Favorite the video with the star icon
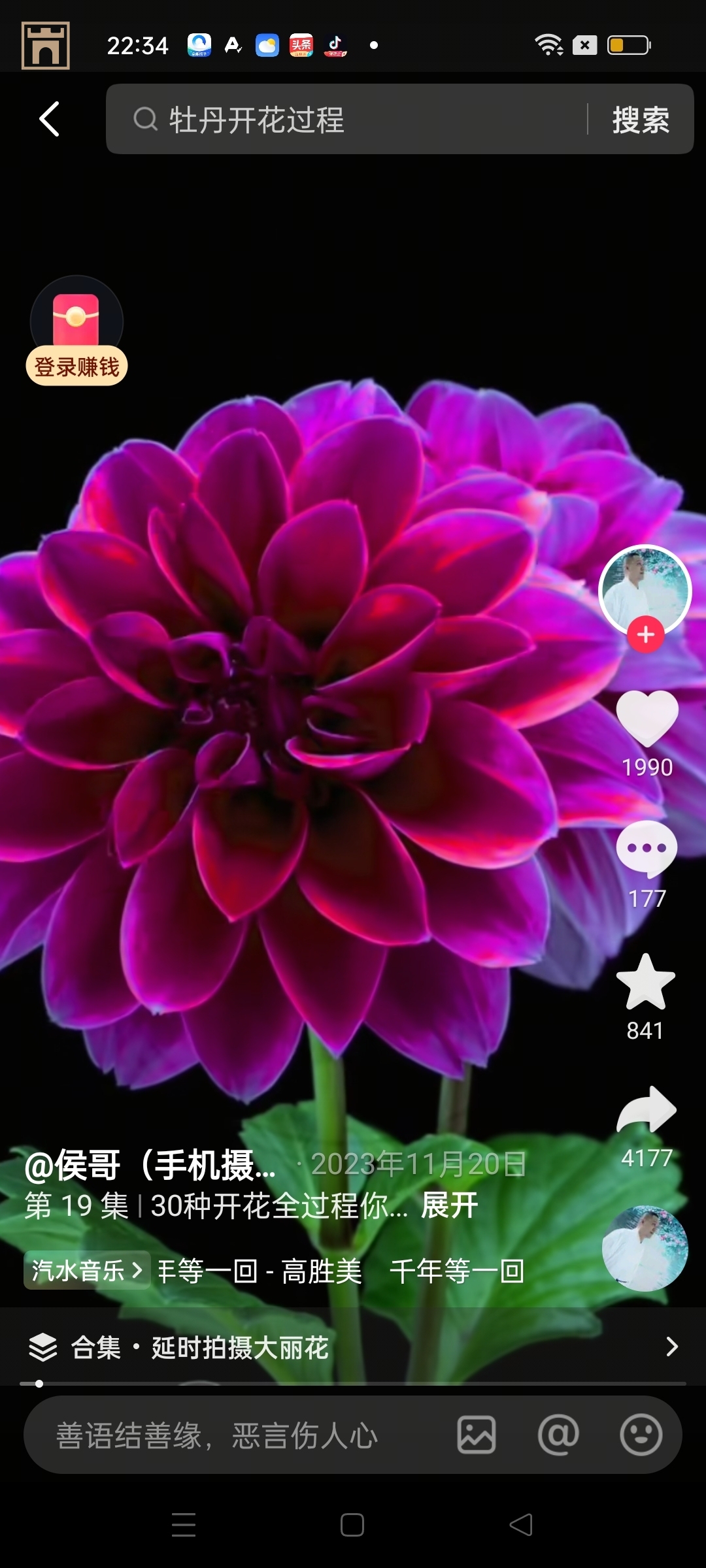 tap(646, 983)
